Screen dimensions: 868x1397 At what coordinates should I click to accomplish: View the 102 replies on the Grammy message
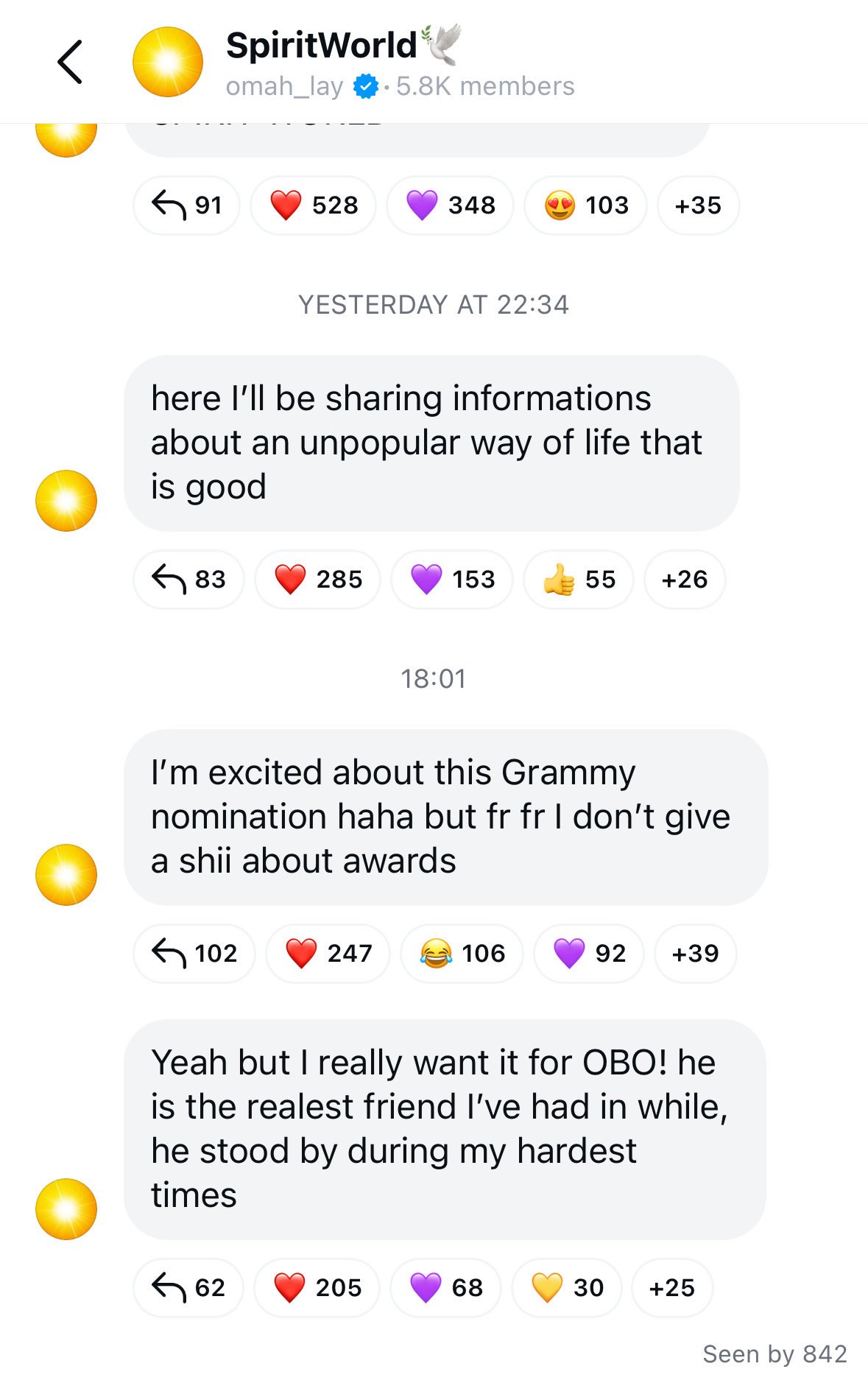[194, 953]
